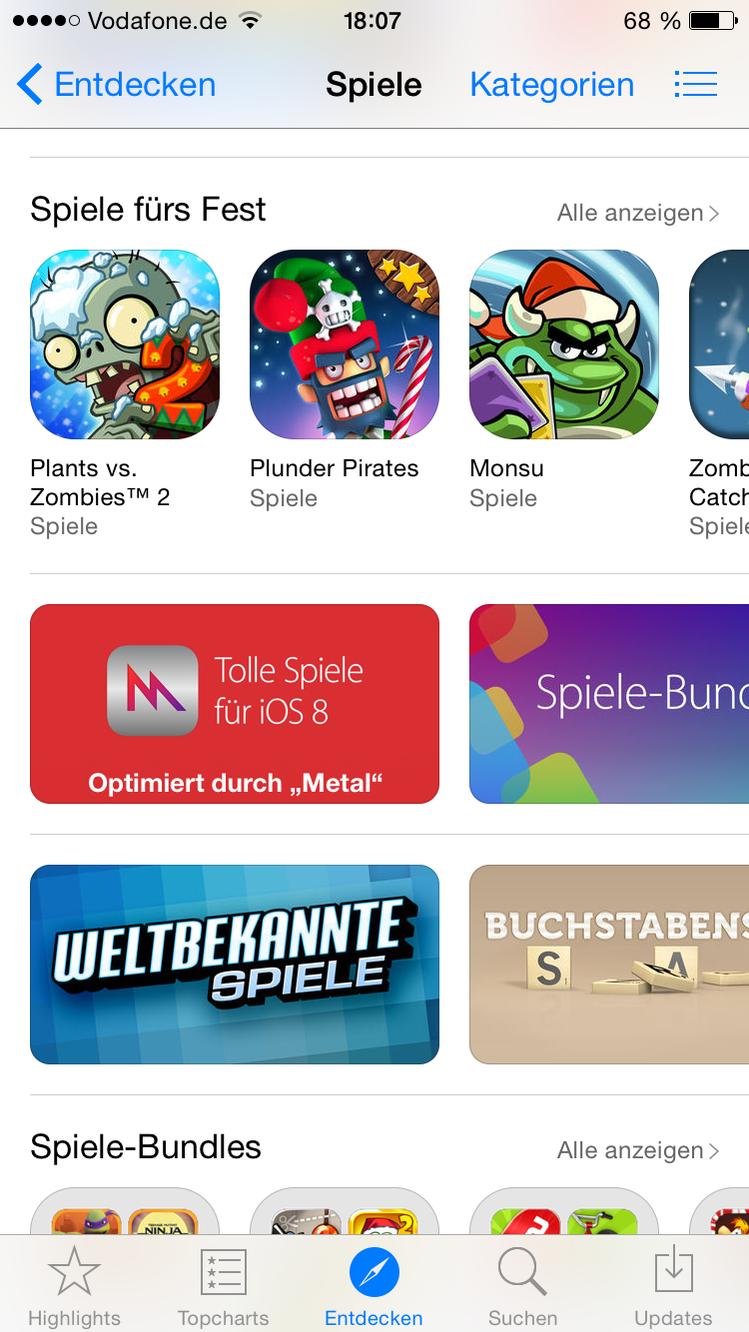Open the Monsu game
The height and width of the screenshot is (1332, 749).
click(563, 344)
